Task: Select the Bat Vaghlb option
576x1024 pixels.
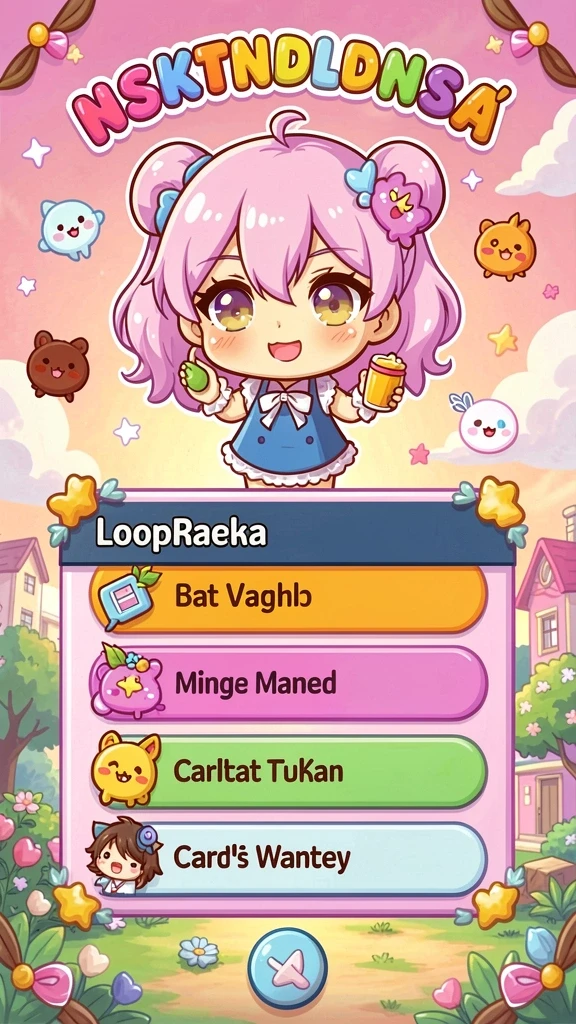Action: 289,598
